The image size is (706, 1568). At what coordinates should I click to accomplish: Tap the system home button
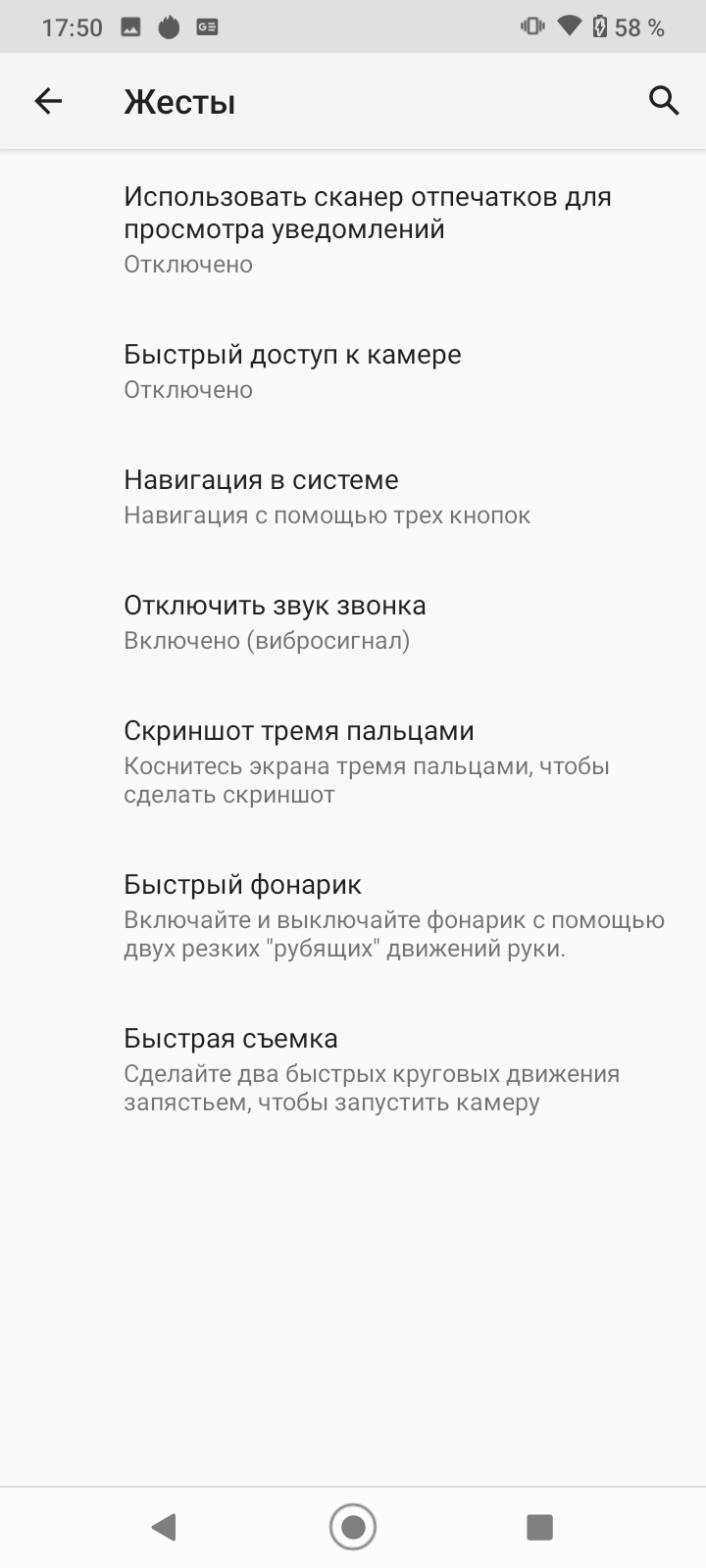[353, 1526]
